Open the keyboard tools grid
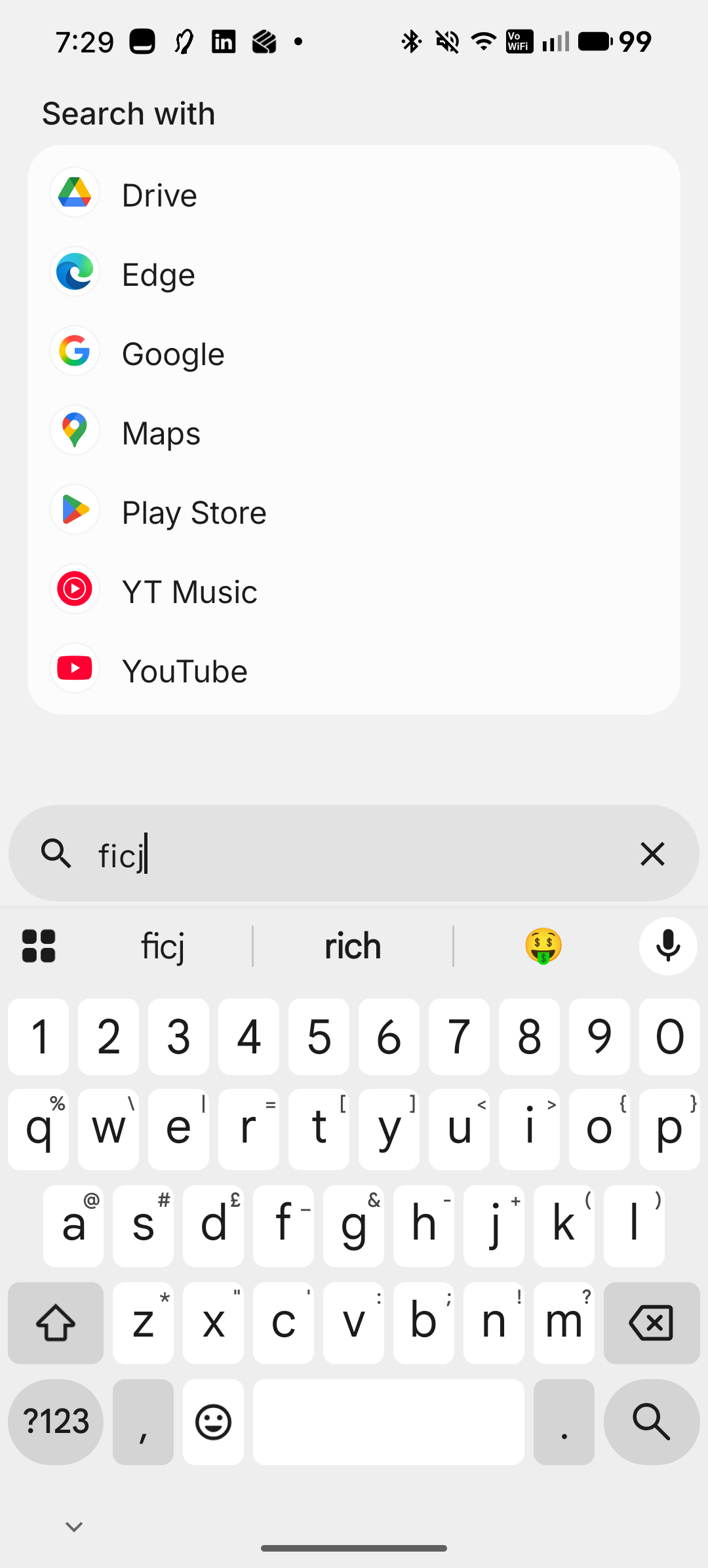708x1568 pixels. [x=39, y=946]
